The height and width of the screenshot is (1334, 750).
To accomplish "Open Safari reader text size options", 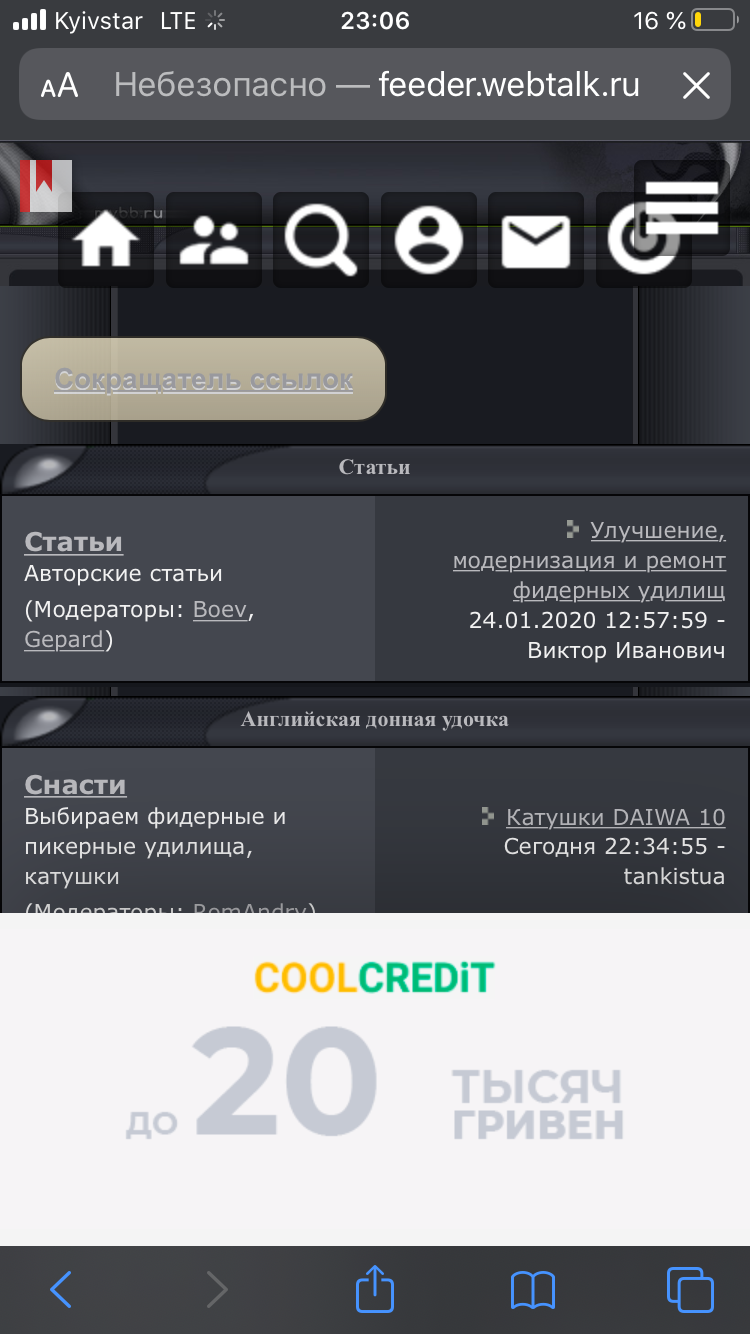I will tap(59, 86).
